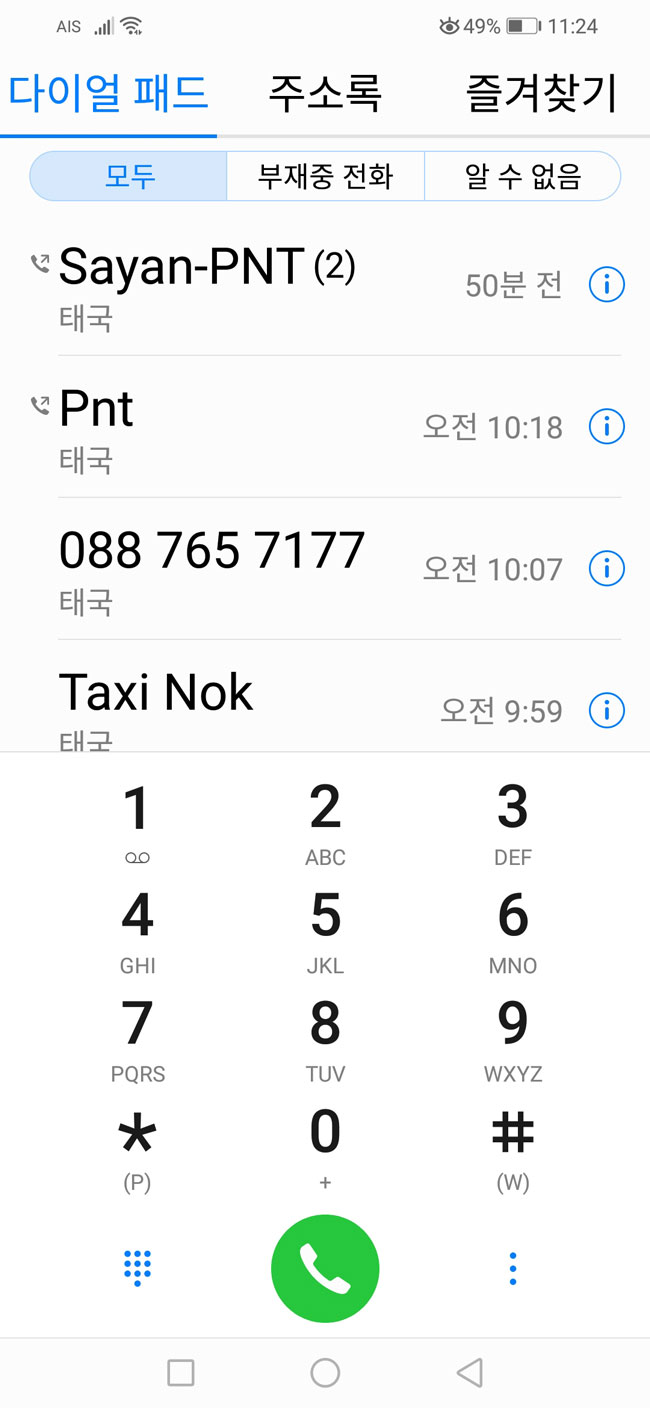The width and height of the screenshot is (650, 1408).
Task: Show 알 수 없음 calls only
Action: click(522, 177)
